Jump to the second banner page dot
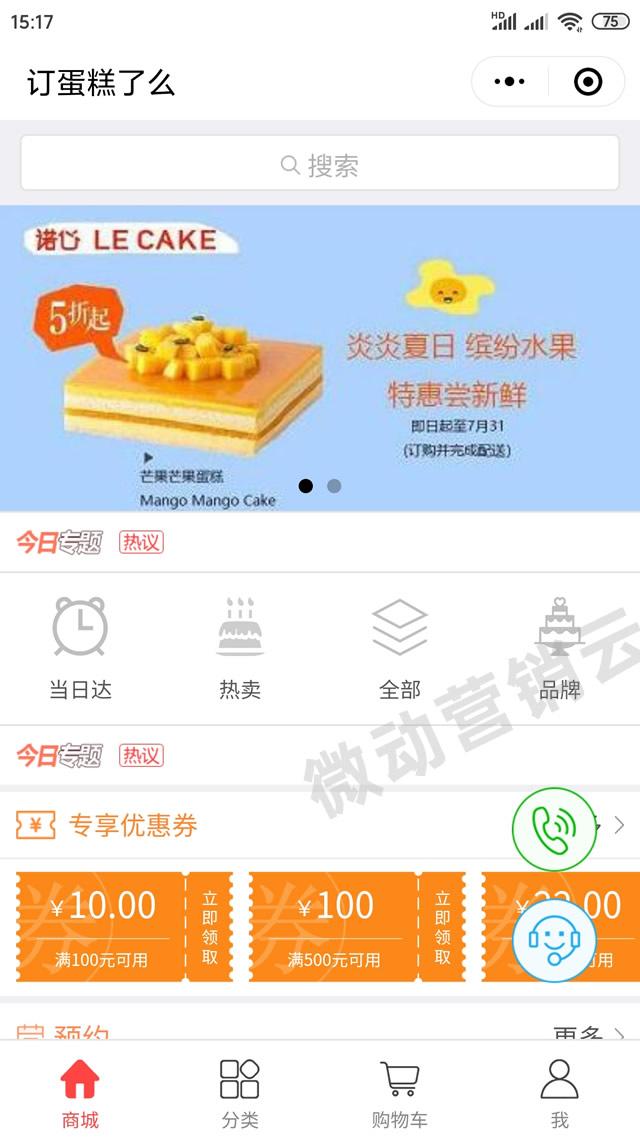Screen dimensions: 640x1138 (334, 486)
